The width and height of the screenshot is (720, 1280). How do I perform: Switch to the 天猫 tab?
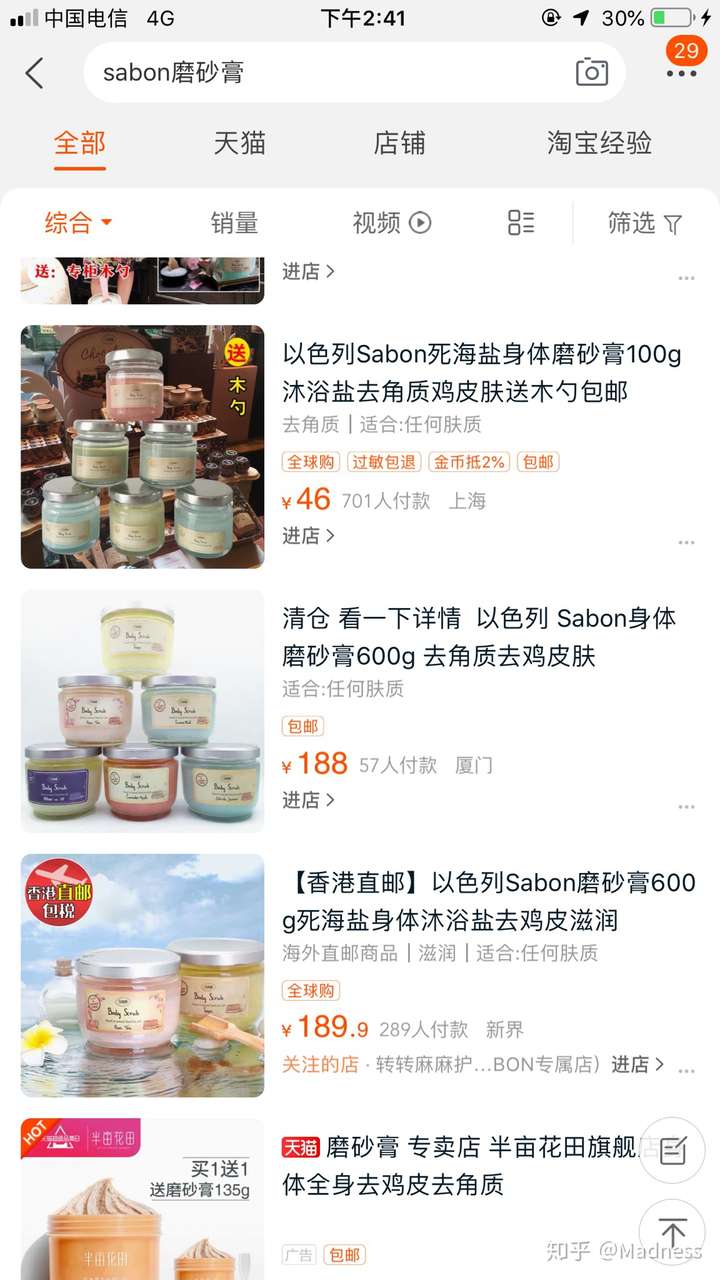(240, 143)
